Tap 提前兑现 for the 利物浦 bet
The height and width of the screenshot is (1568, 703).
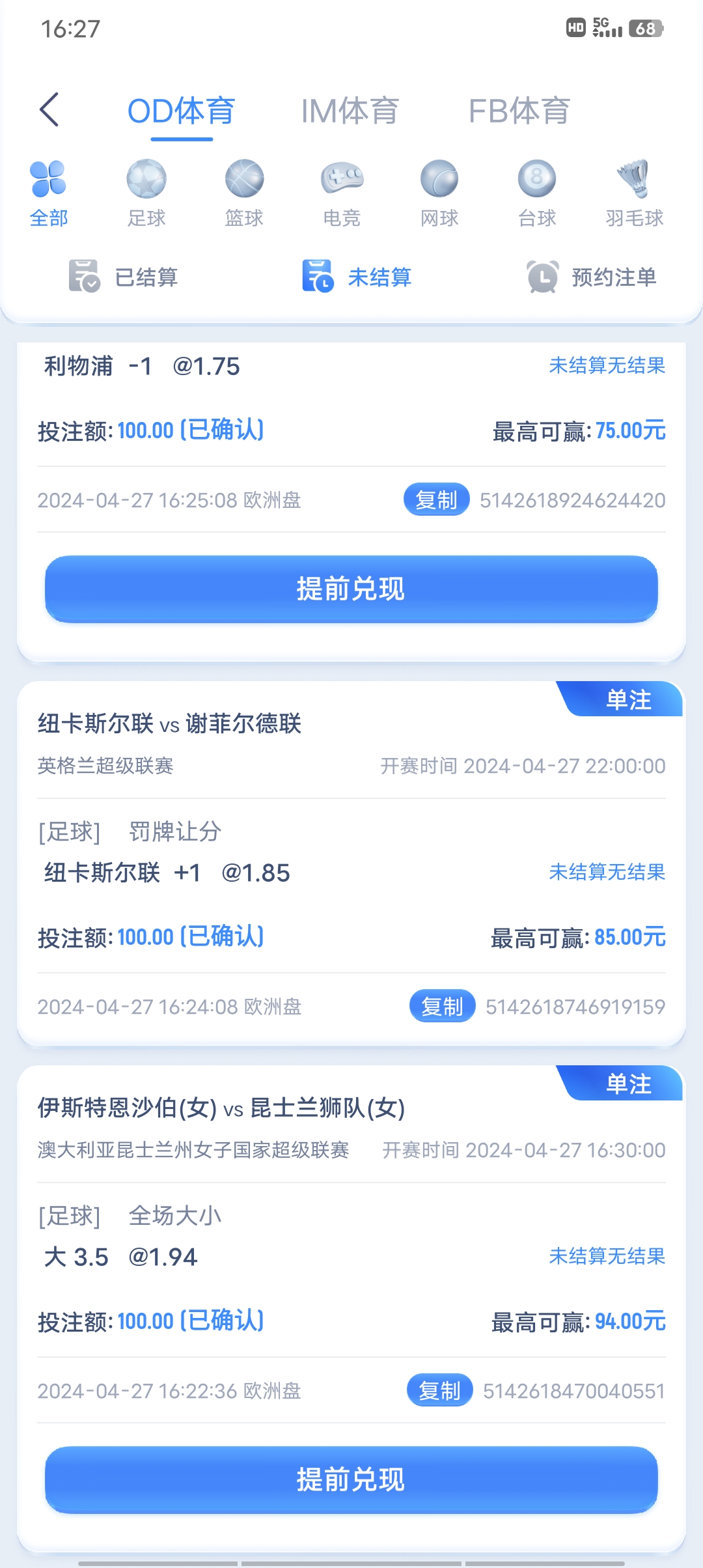point(351,589)
